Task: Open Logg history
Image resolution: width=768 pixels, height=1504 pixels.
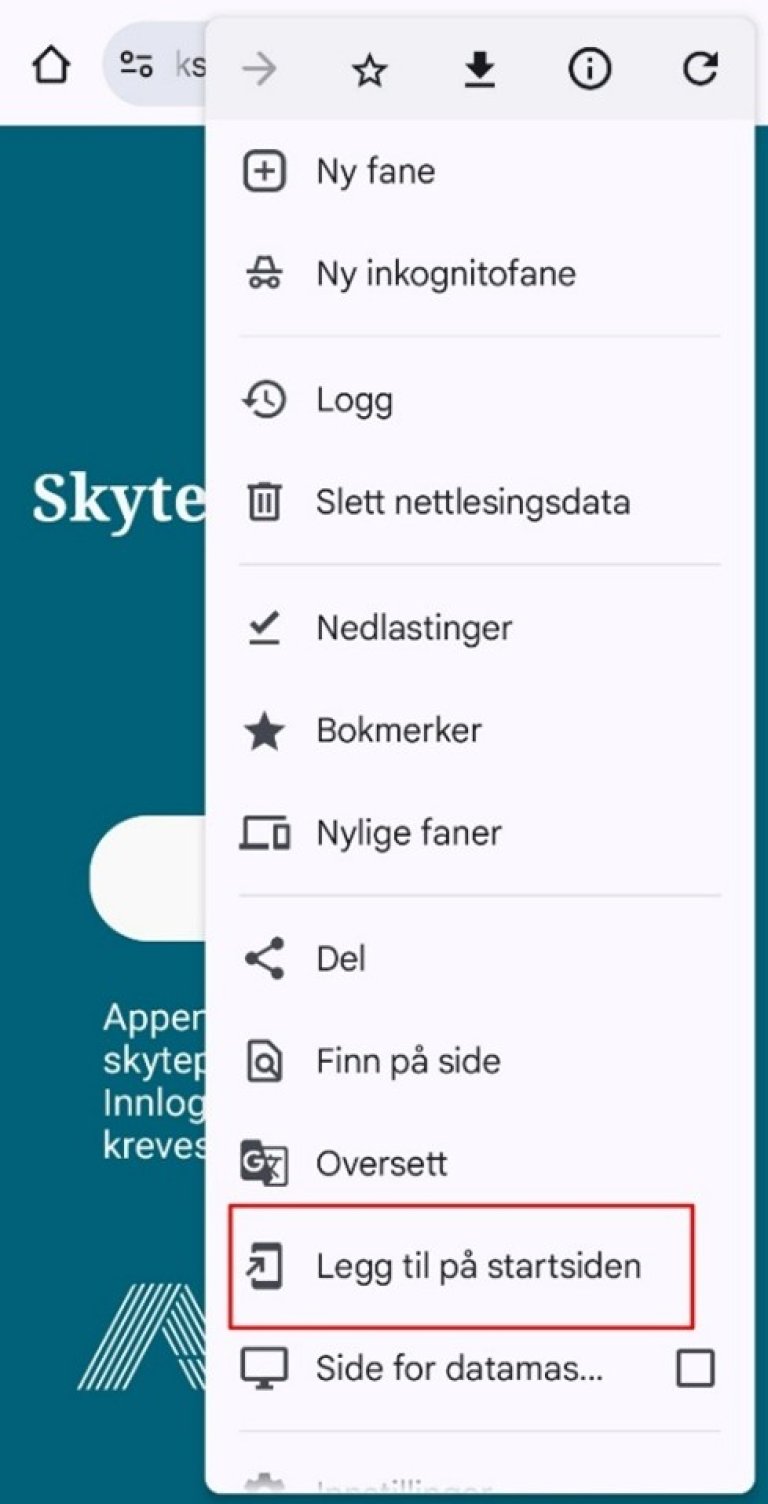Action: 354,400
